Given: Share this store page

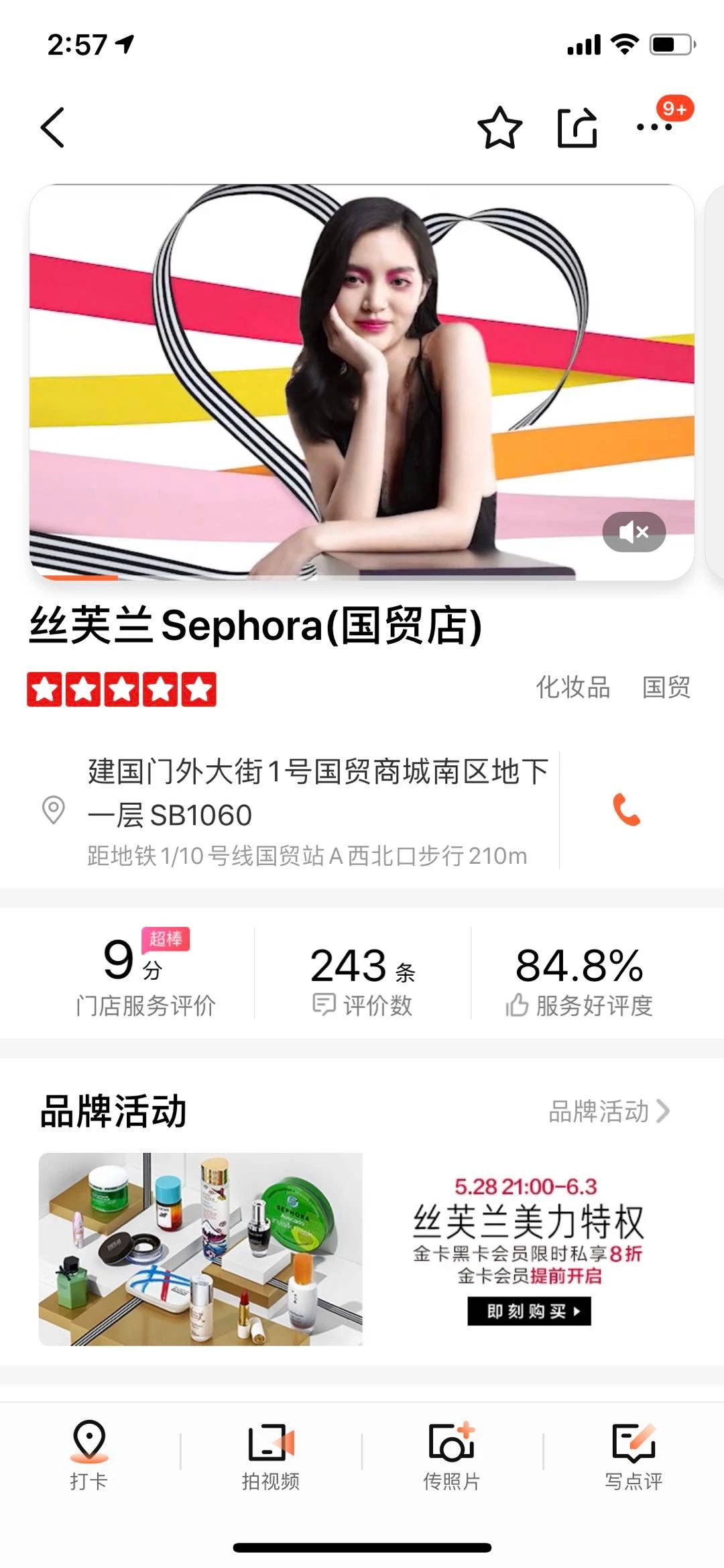Looking at the screenshot, I should pos(577,127).
